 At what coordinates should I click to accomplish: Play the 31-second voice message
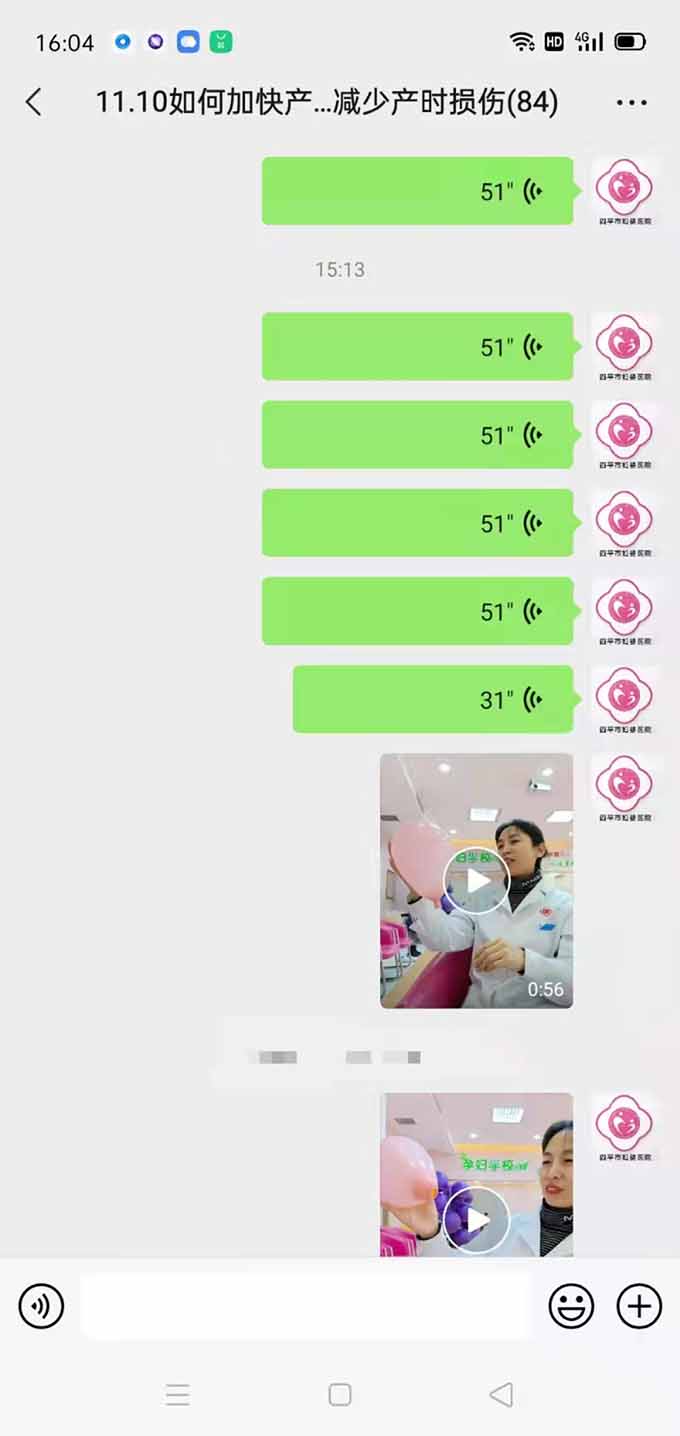click(433, 699)
